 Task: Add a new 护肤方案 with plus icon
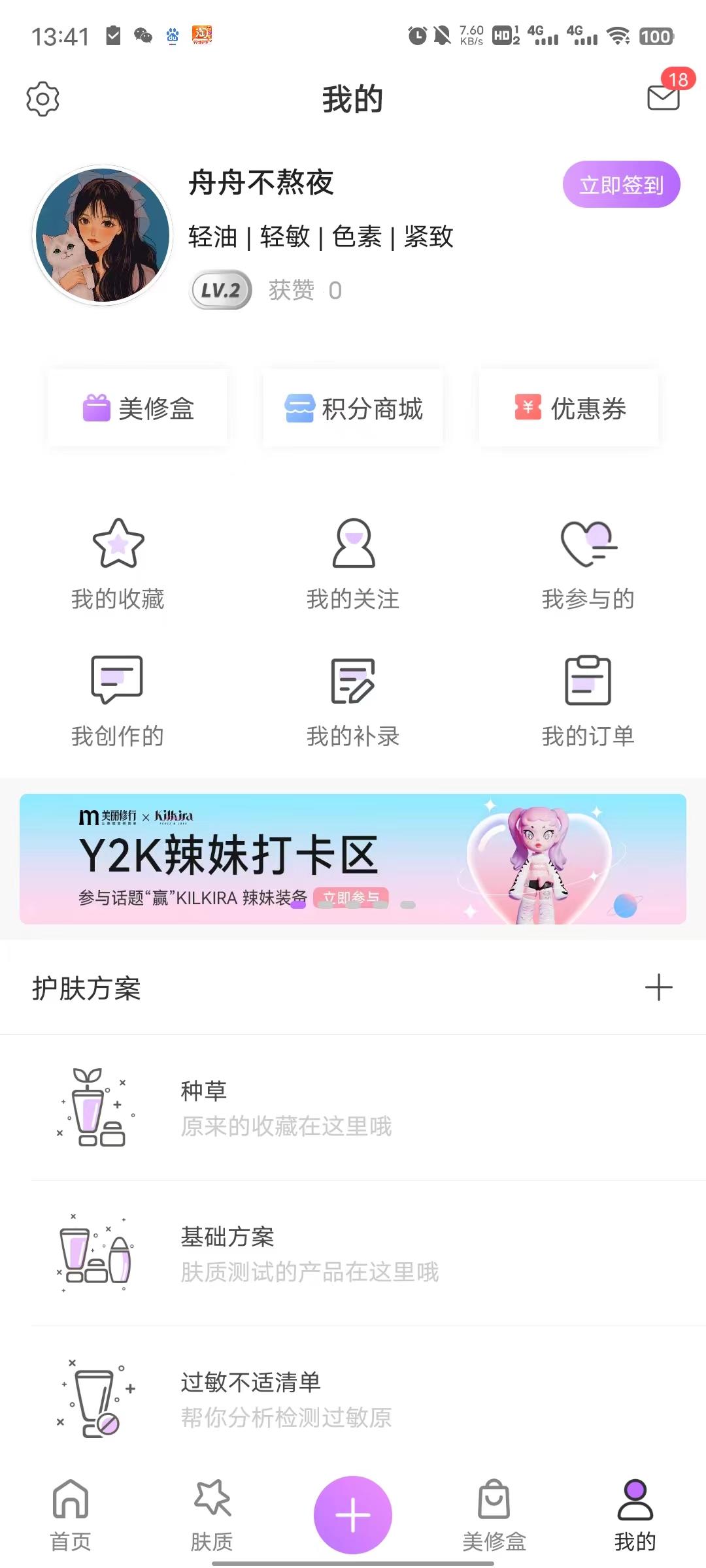[658, 987]
